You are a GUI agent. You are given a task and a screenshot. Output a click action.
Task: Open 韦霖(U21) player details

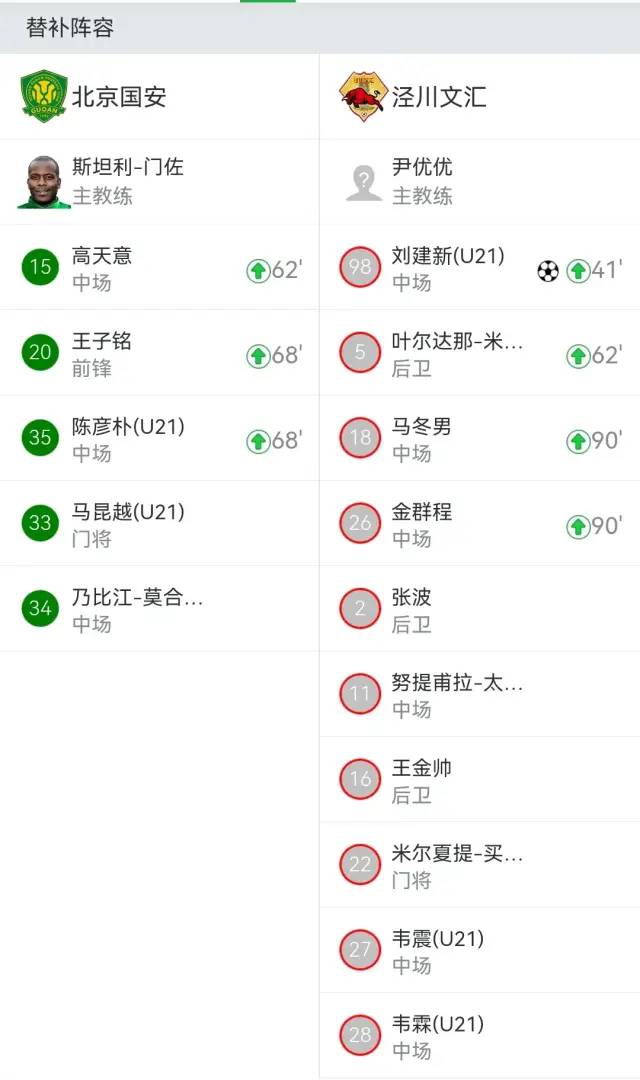pyautogui.click(x=480, y=1036)
